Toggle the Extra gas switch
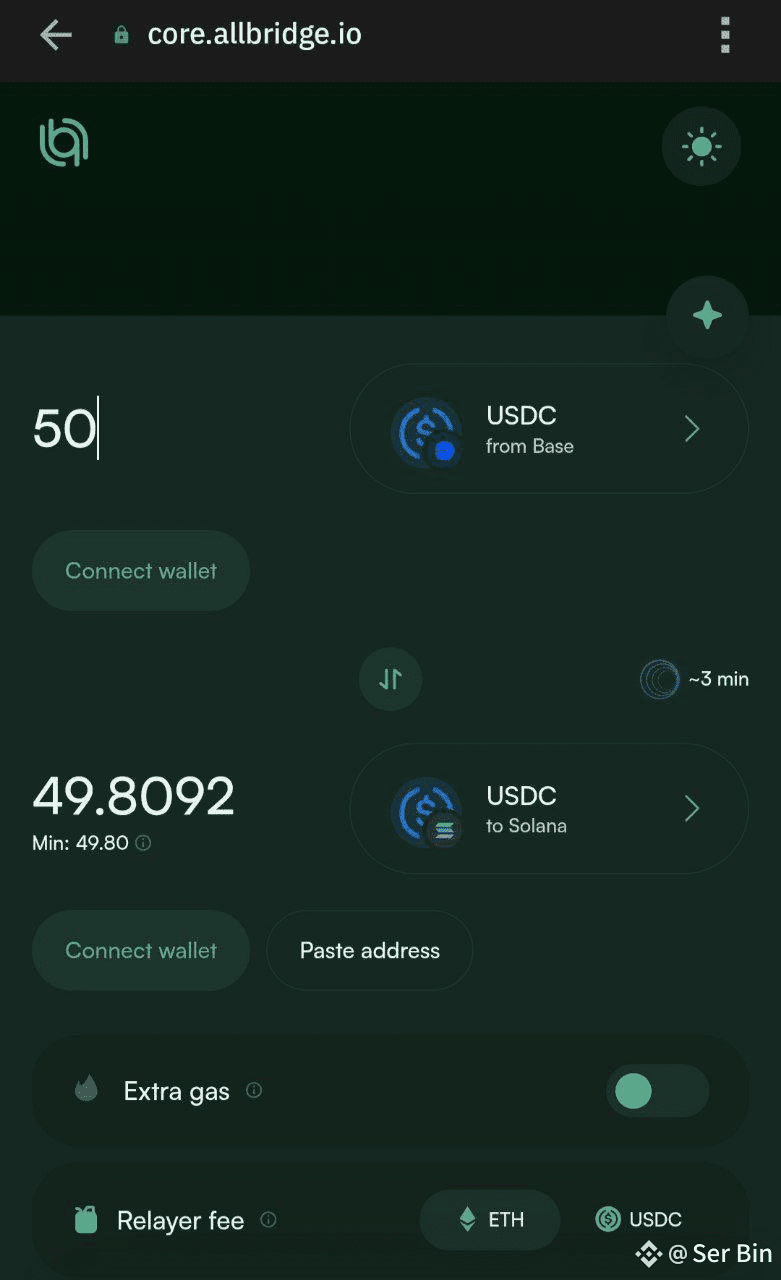This screenshot has width=781, height=1280. point(657,1091)
